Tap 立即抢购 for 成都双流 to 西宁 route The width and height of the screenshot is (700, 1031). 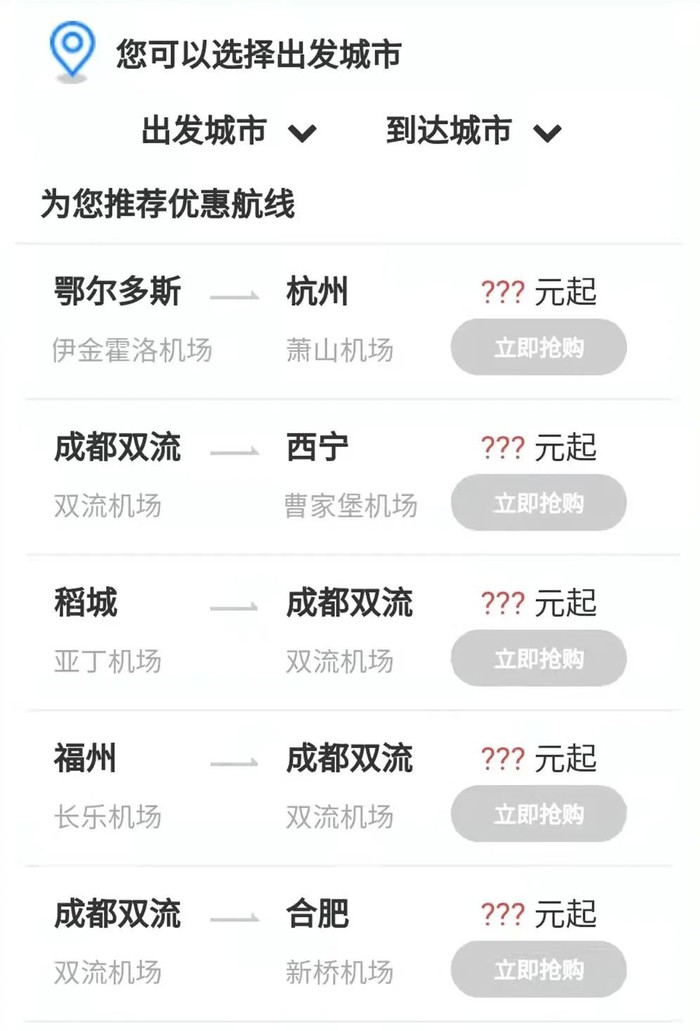pyautogui.click(x=538, y=503)
